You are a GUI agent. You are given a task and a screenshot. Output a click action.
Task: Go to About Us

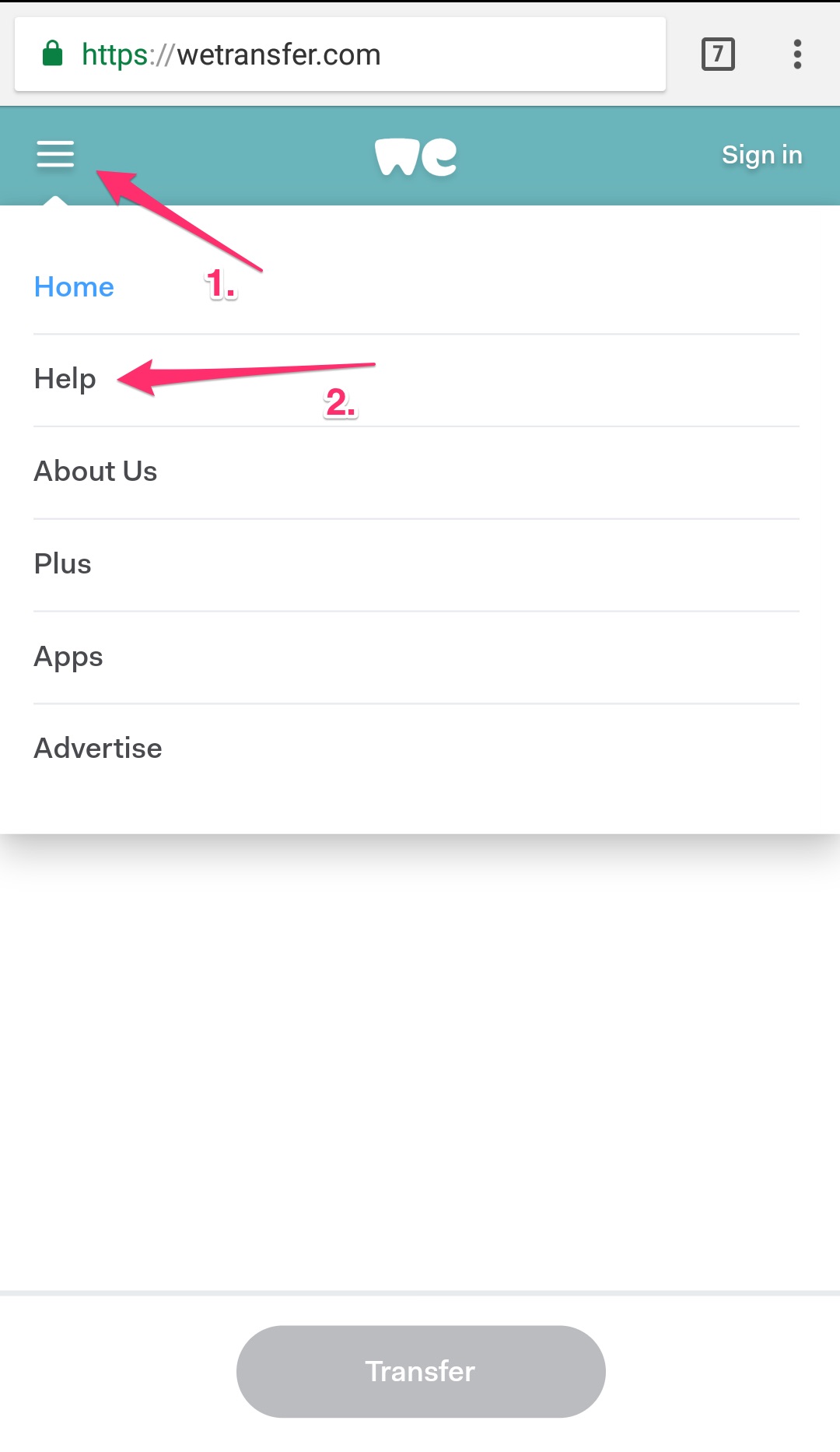click(96, 472)
